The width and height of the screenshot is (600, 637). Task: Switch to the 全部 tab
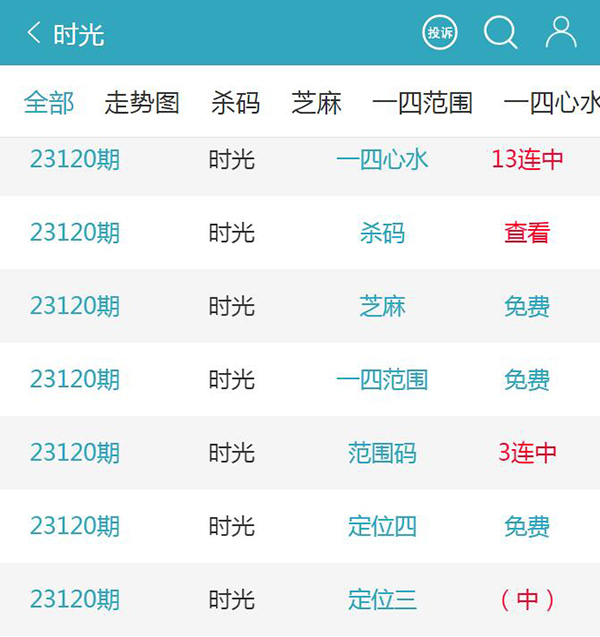(x=49, y=102)
